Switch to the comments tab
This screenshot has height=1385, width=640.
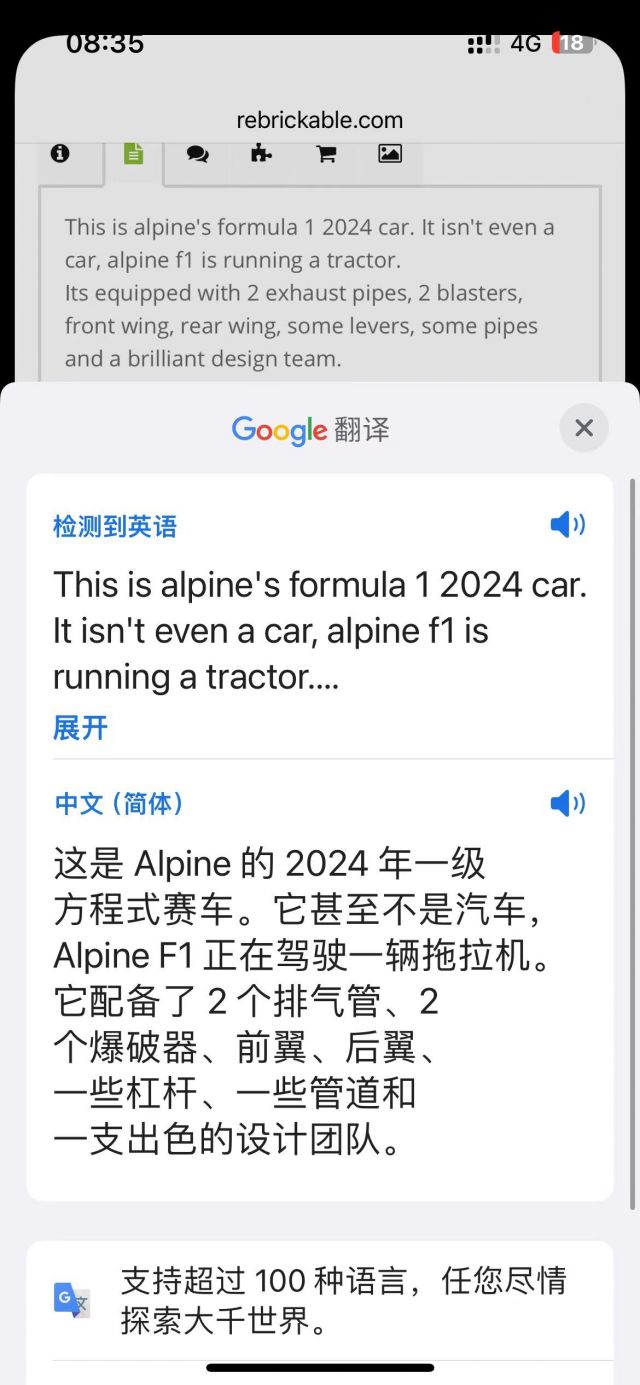click(x=198, y=154)
